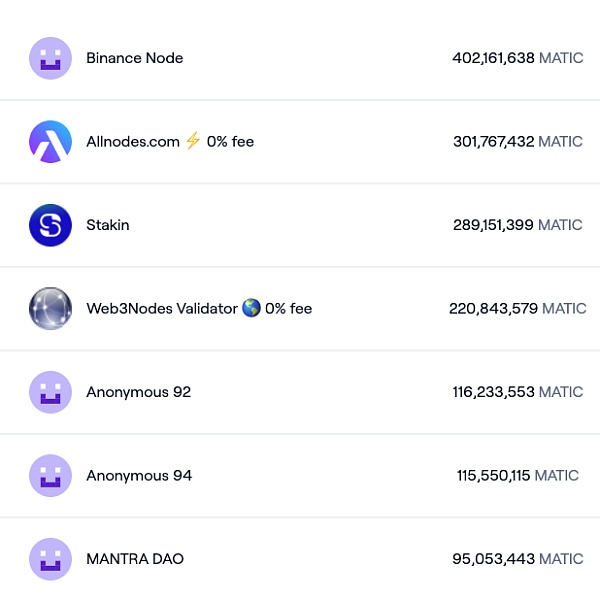The image size is (600, 599).
Task: Open the Stakin validator details
Action: 108,225
